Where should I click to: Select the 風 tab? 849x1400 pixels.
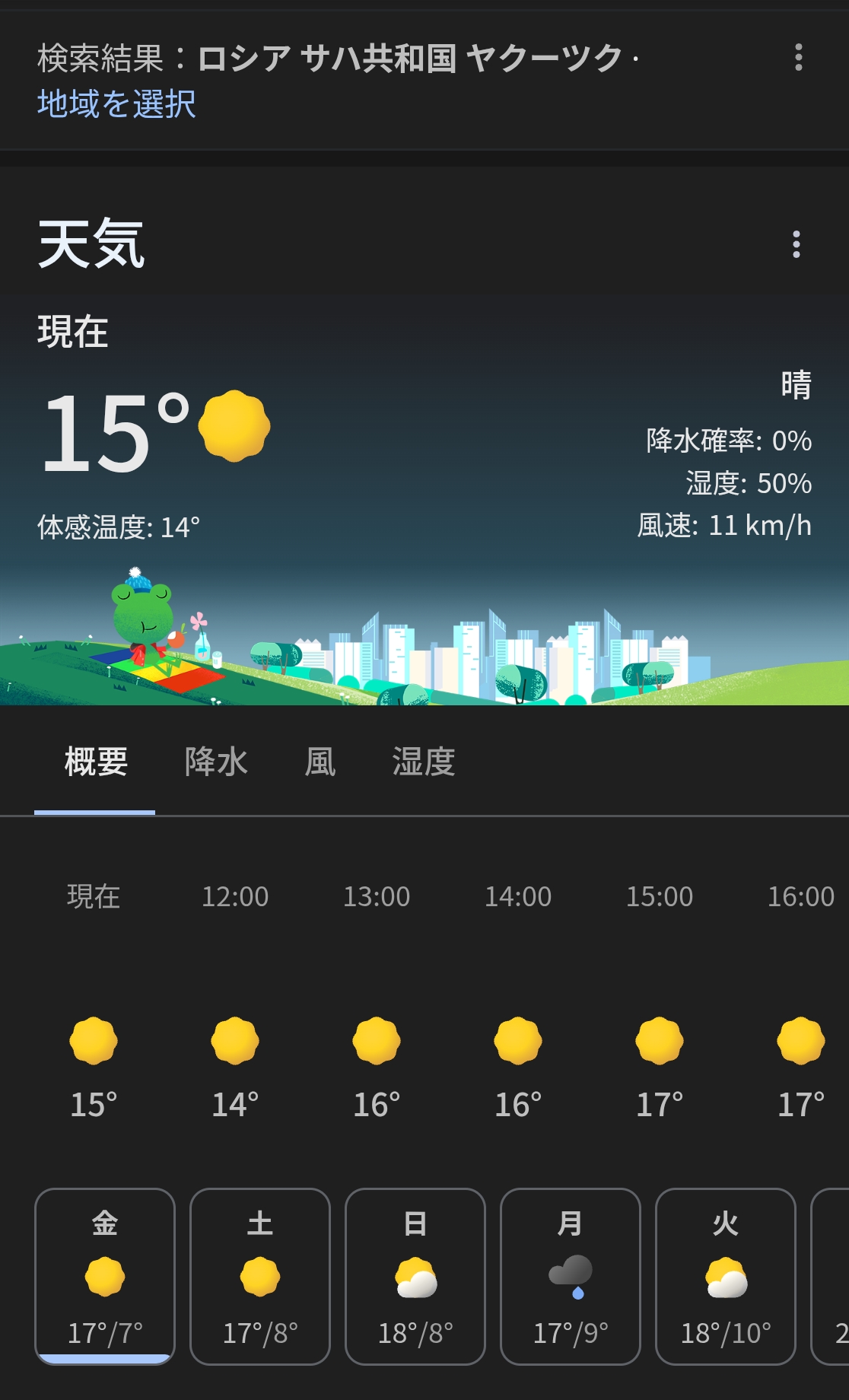[x=320, y=762]
